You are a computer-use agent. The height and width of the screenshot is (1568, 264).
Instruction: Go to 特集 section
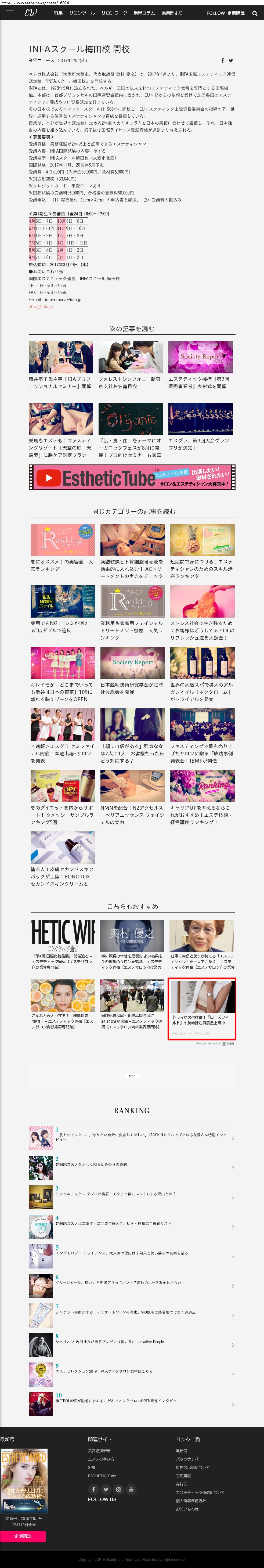click(x=58, y=13)
